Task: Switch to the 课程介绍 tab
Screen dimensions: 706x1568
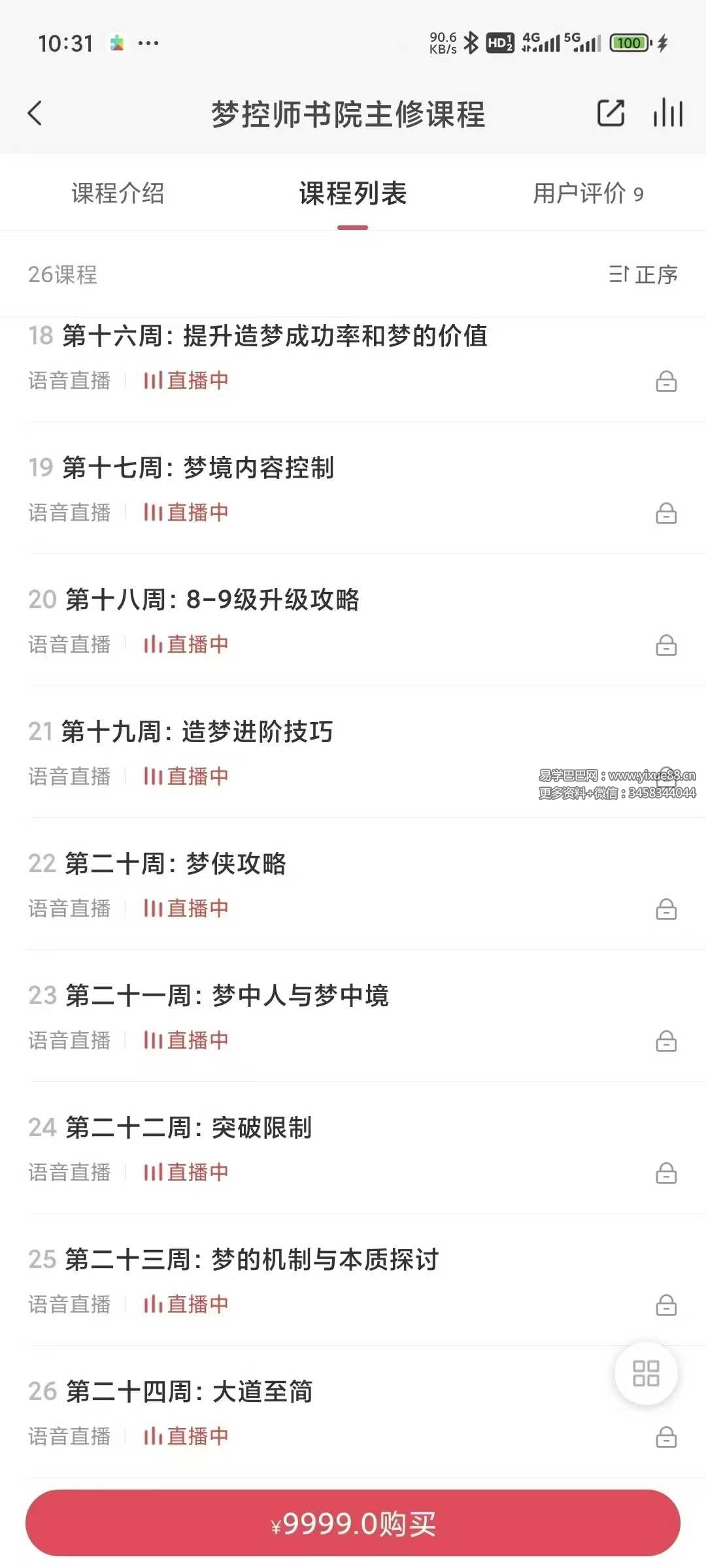Action: coord(118,193)
